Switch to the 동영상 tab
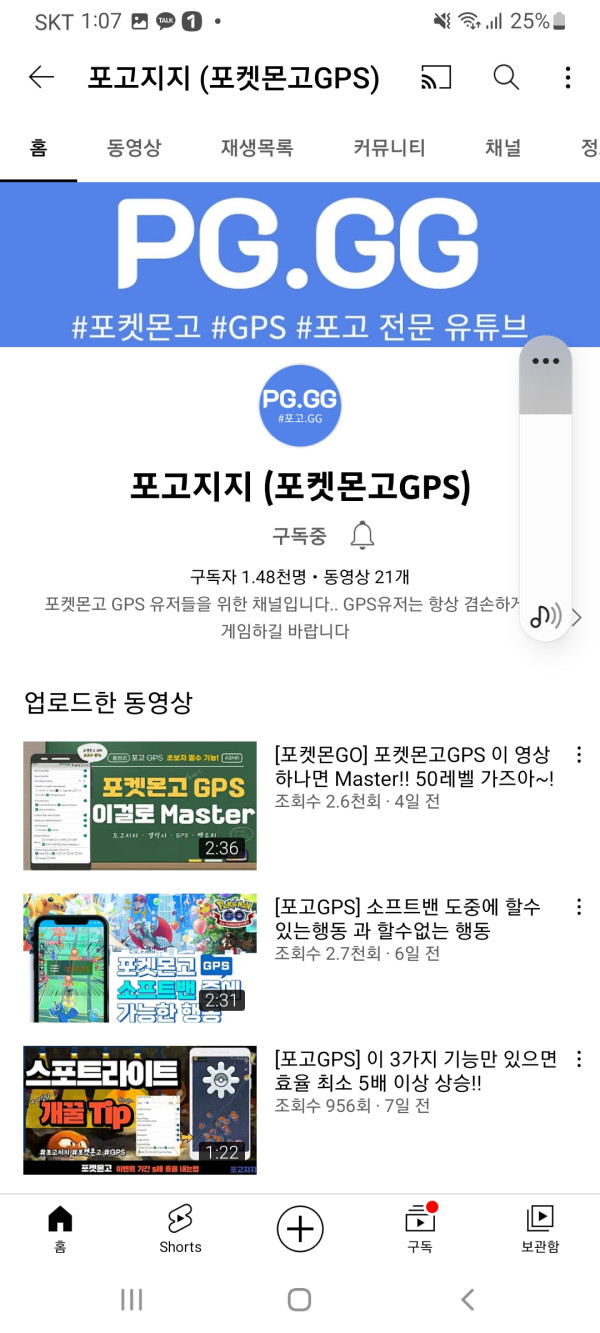Viewport: 600px width, 1333px height. click(x=134, y=148)
